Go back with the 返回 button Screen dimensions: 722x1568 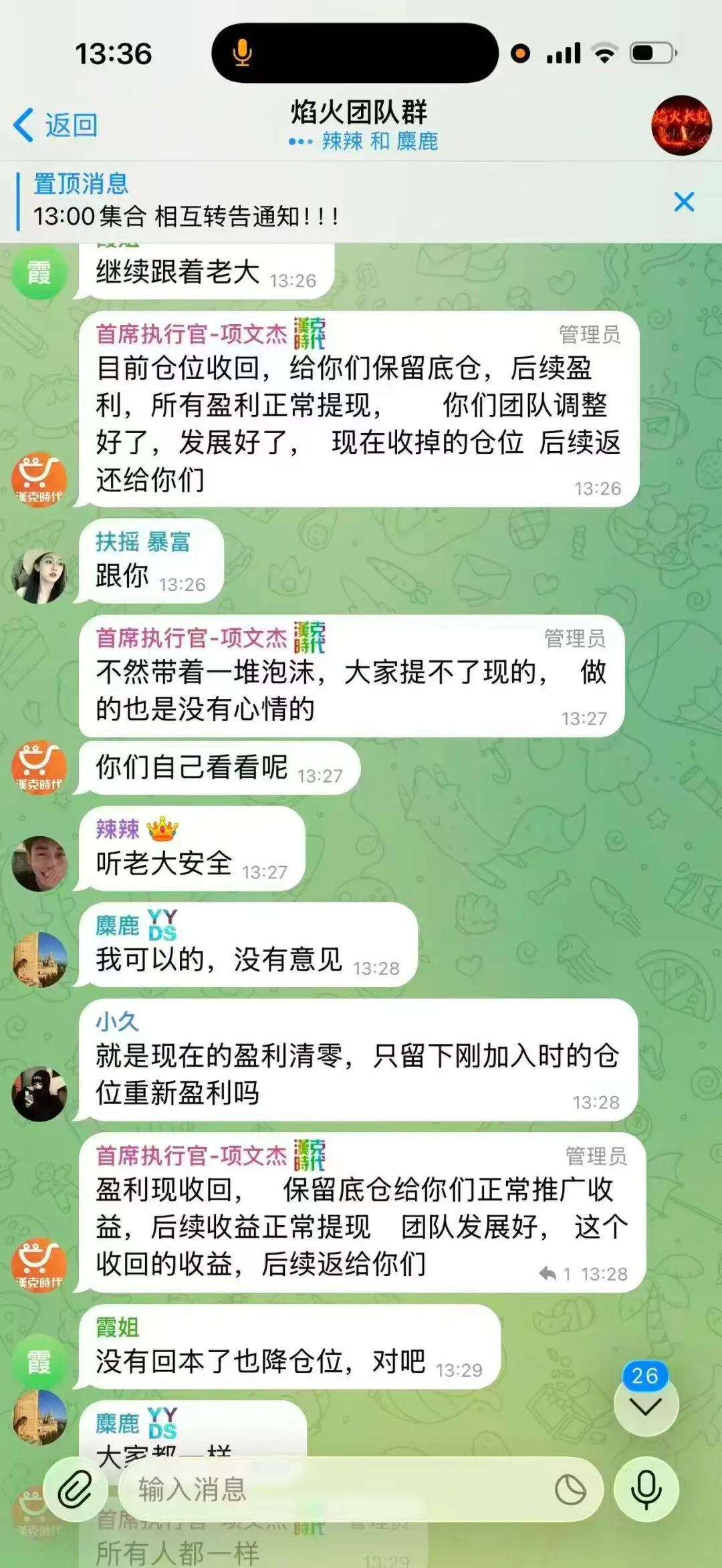(x=56, y=125)
